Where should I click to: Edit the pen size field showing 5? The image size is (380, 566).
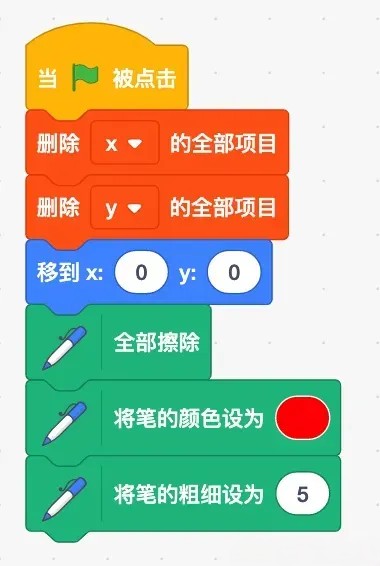pos(303,494)
